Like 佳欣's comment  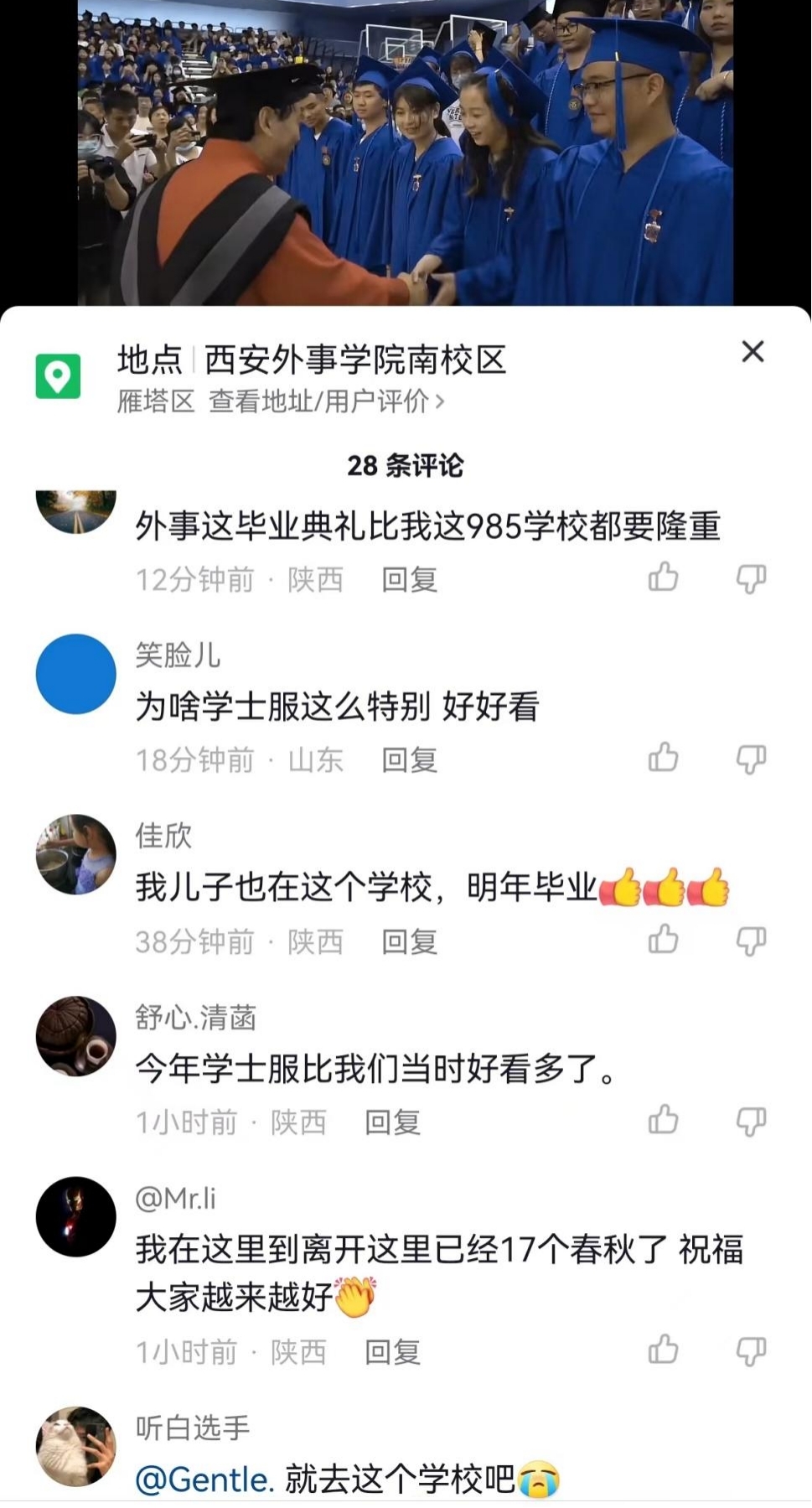coord(663,940)
